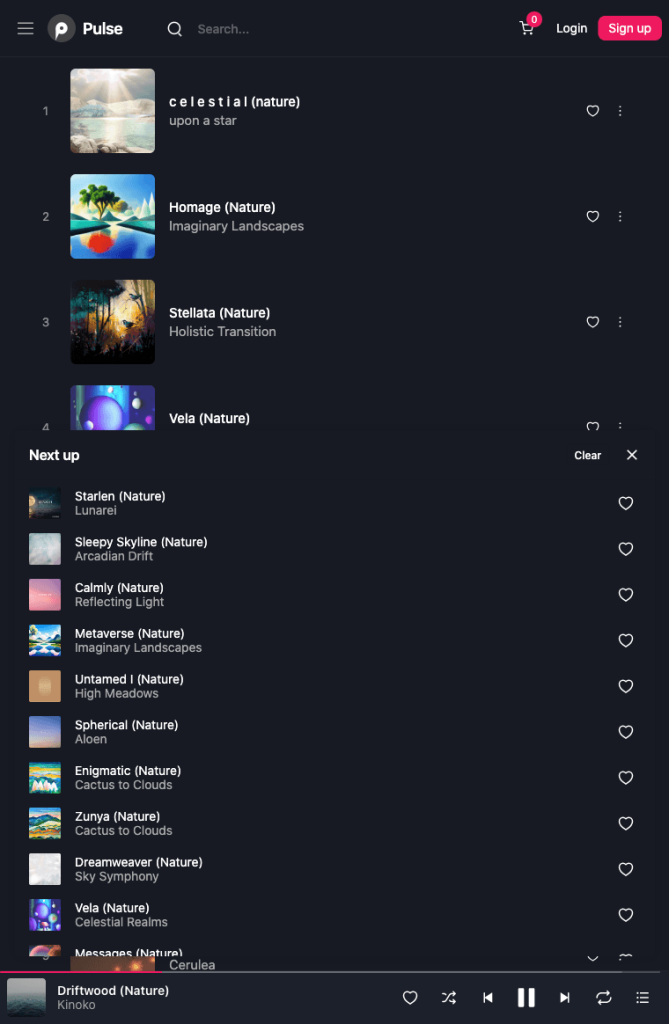The image size is (669, 1024).
Task: Like the current track Driftwood
Action: pos(410,997)
